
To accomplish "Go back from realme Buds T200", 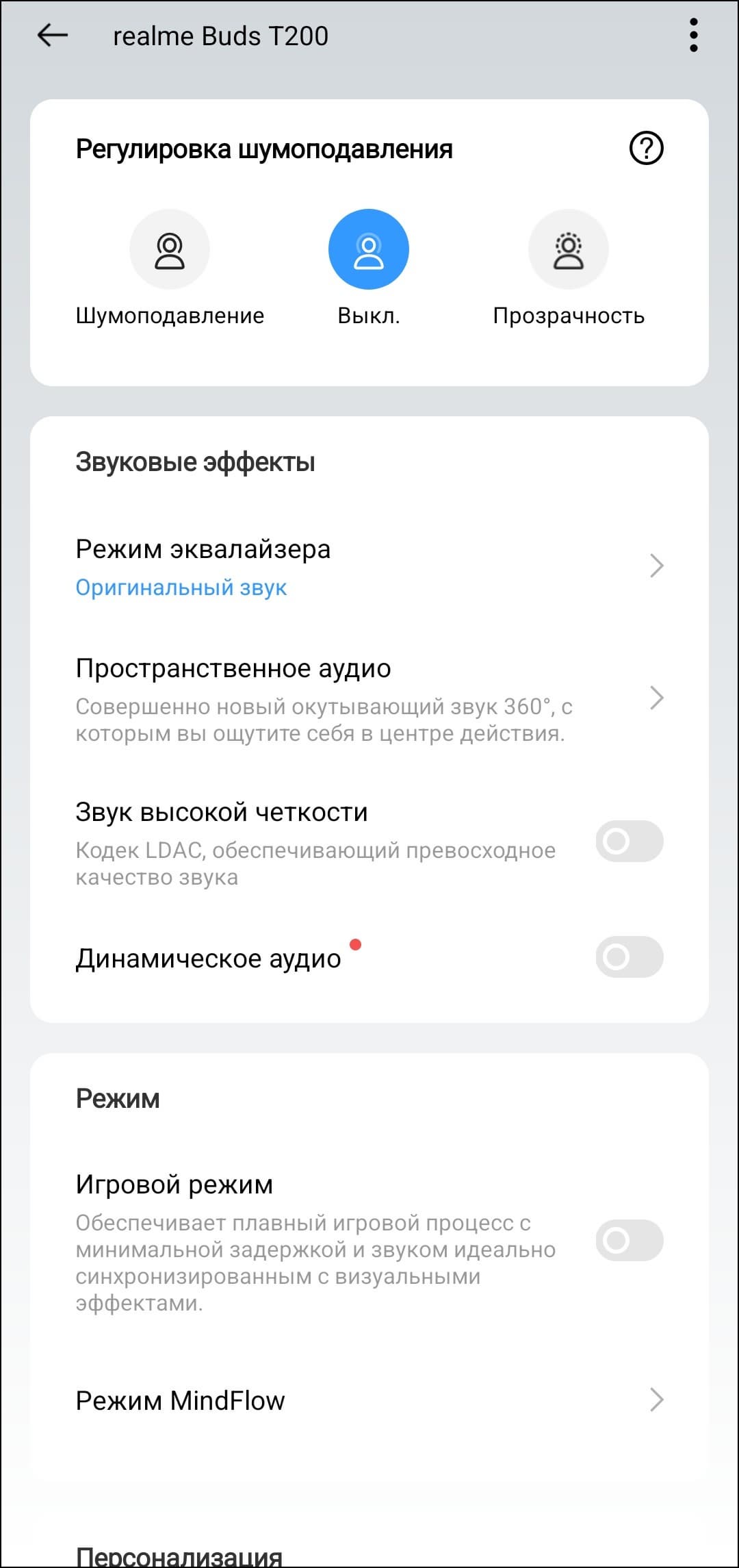I will [x=53, y=36].
